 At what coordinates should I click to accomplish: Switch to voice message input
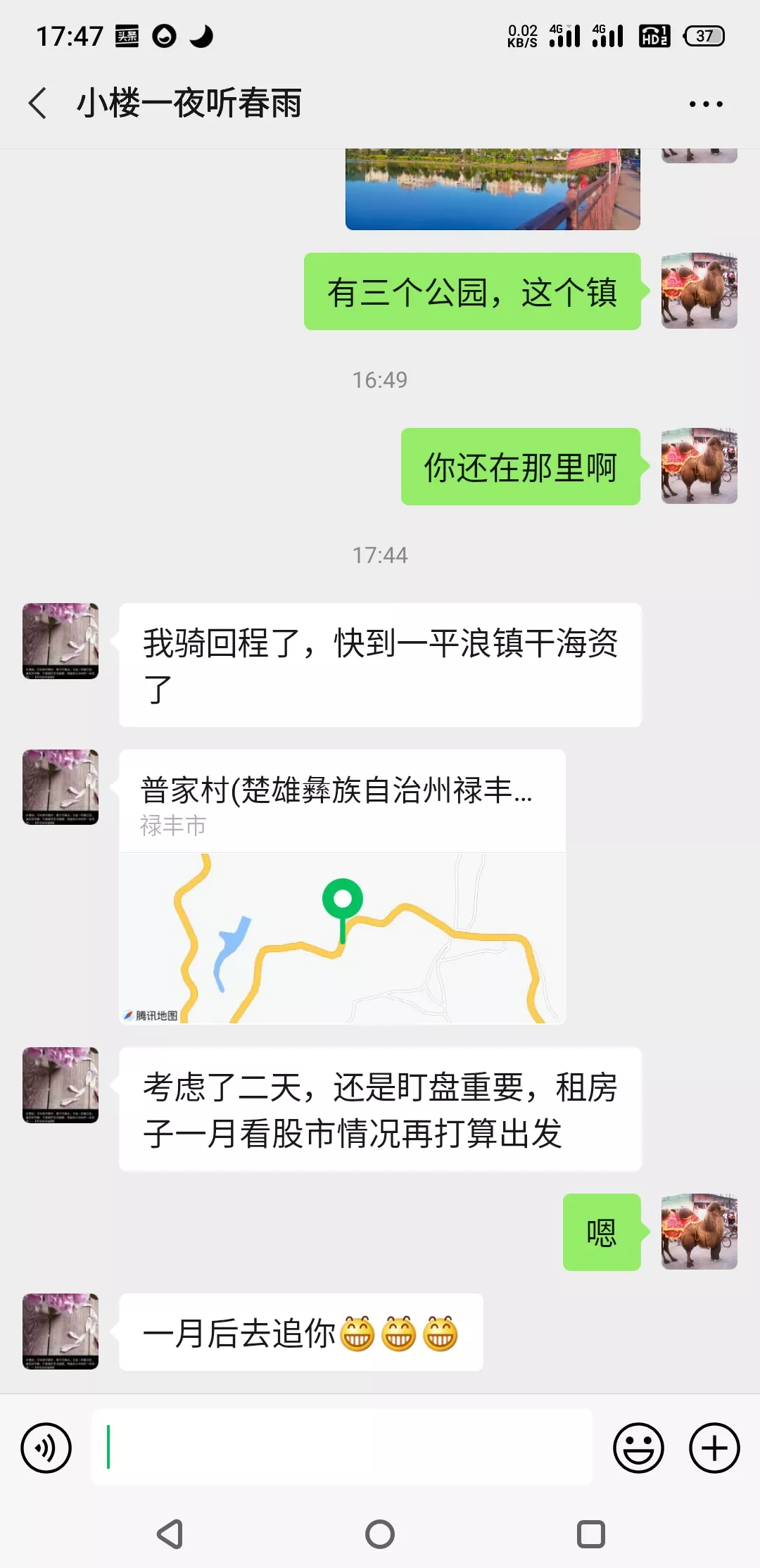click(46, 1448)
